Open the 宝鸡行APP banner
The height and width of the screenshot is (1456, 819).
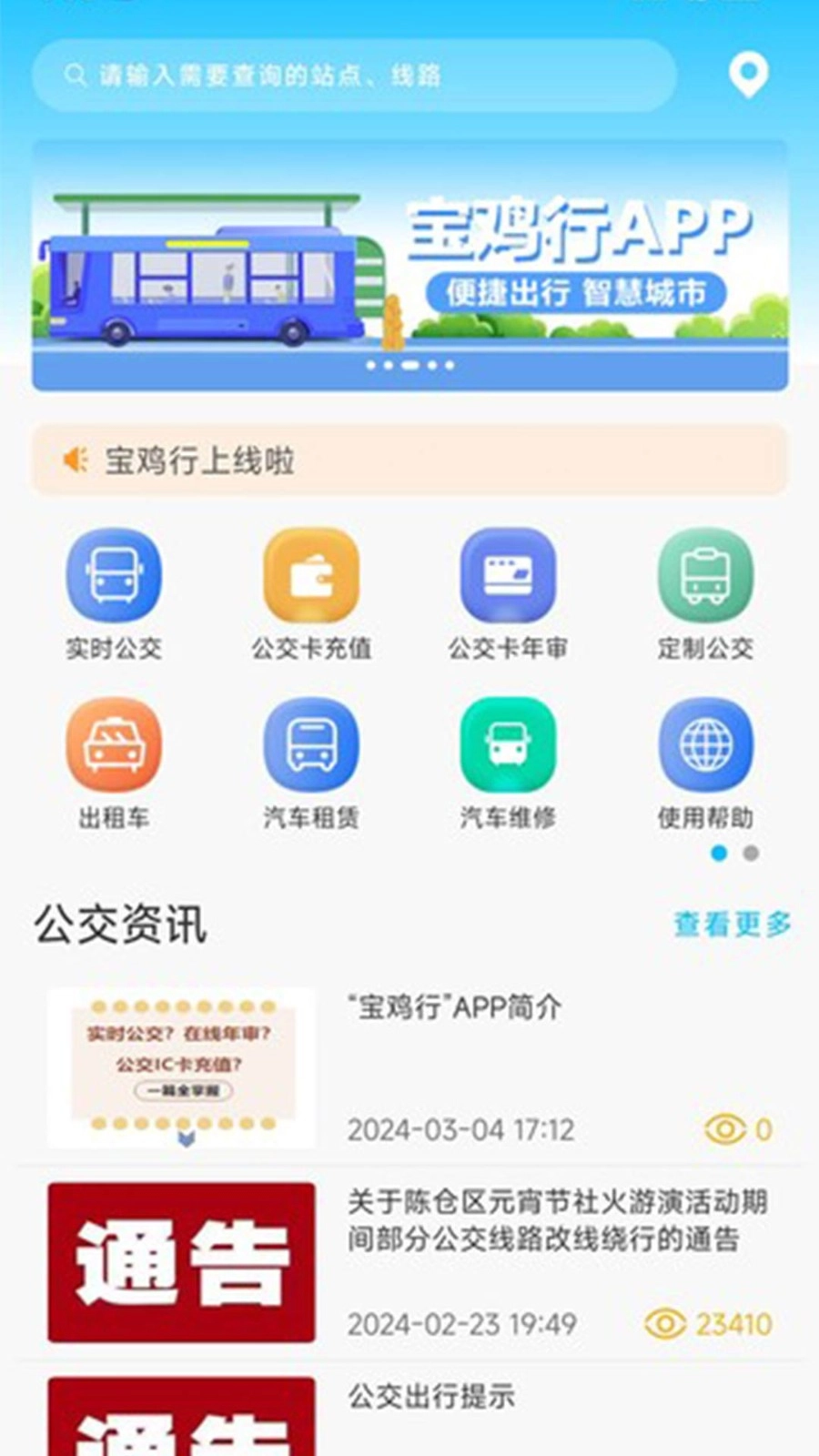pos(409,266)
